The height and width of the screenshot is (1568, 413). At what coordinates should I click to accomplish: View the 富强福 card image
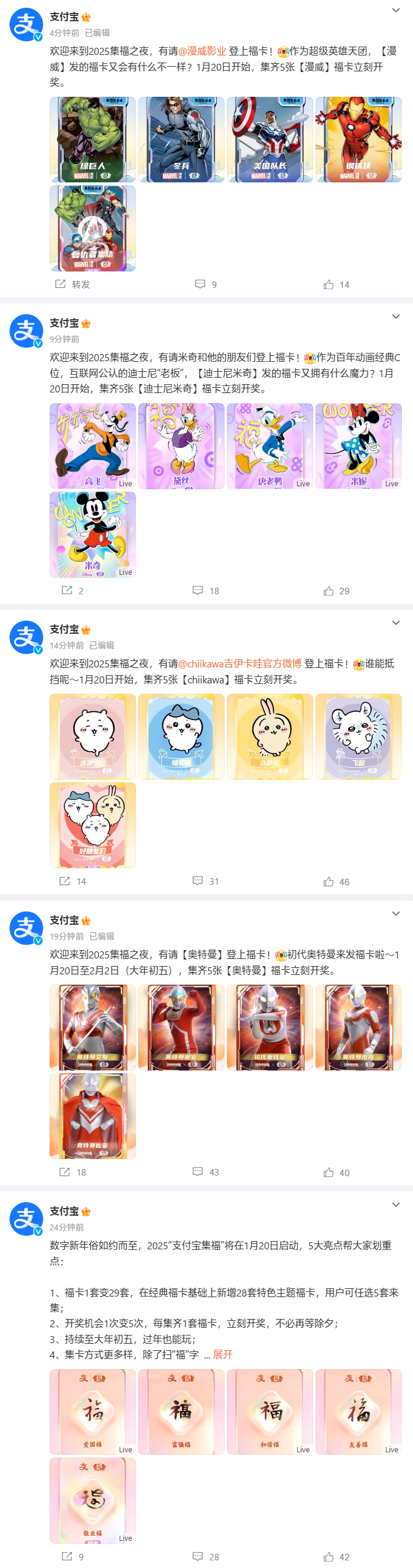(181, 1411)
